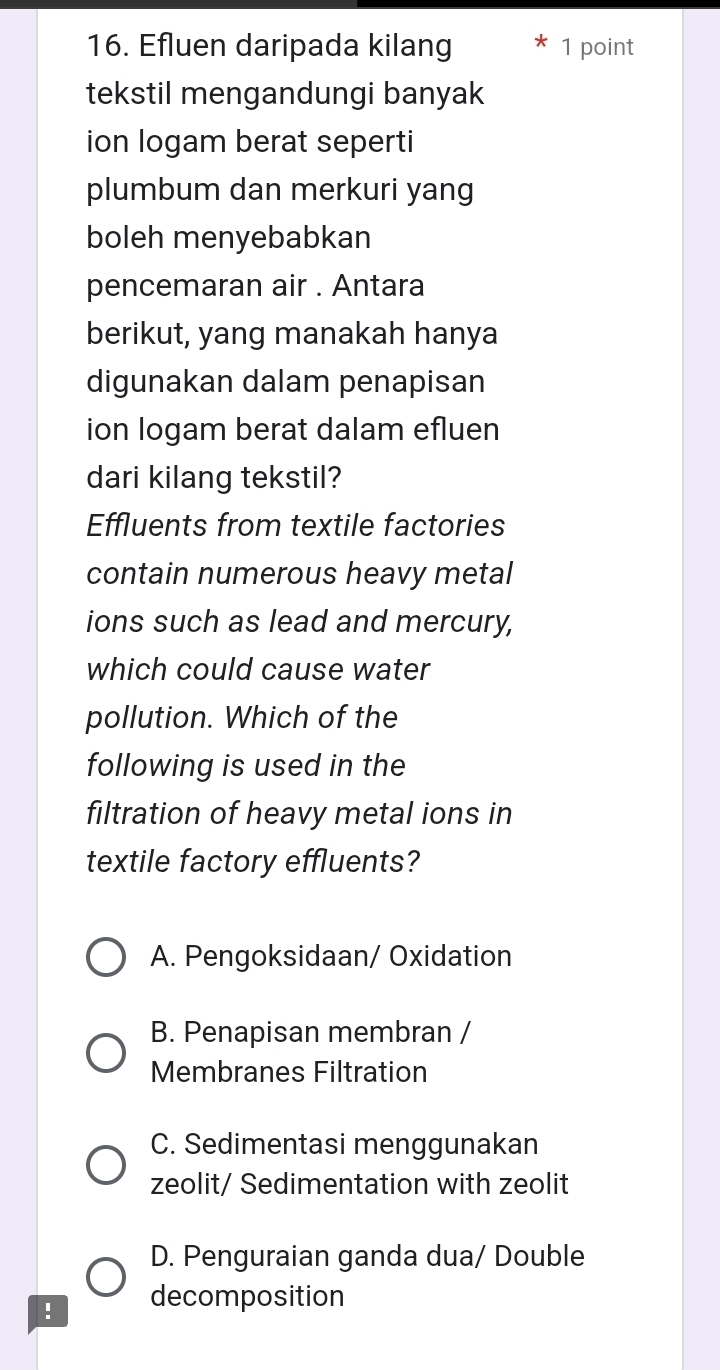Click the red asterisk beside 1 point
Image resolution: width=720 pixels, height=1370 pixels.
(540, 45)
